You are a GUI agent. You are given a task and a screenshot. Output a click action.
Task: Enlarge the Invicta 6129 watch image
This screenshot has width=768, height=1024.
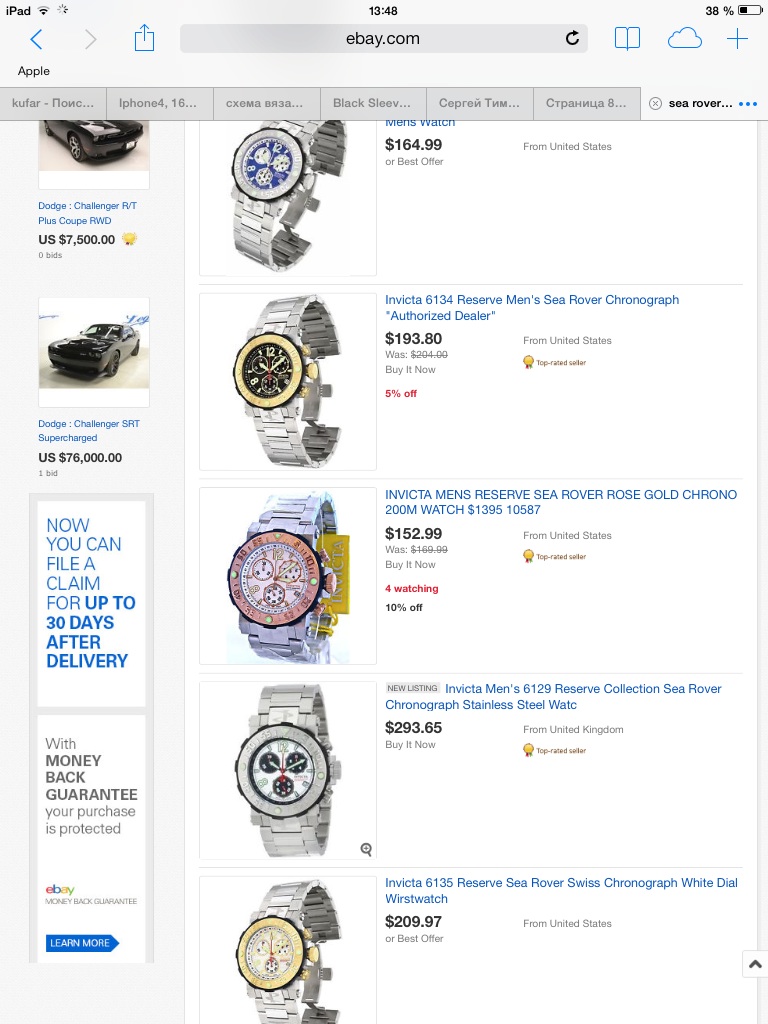pyautogui.click(x=366, y=849)
